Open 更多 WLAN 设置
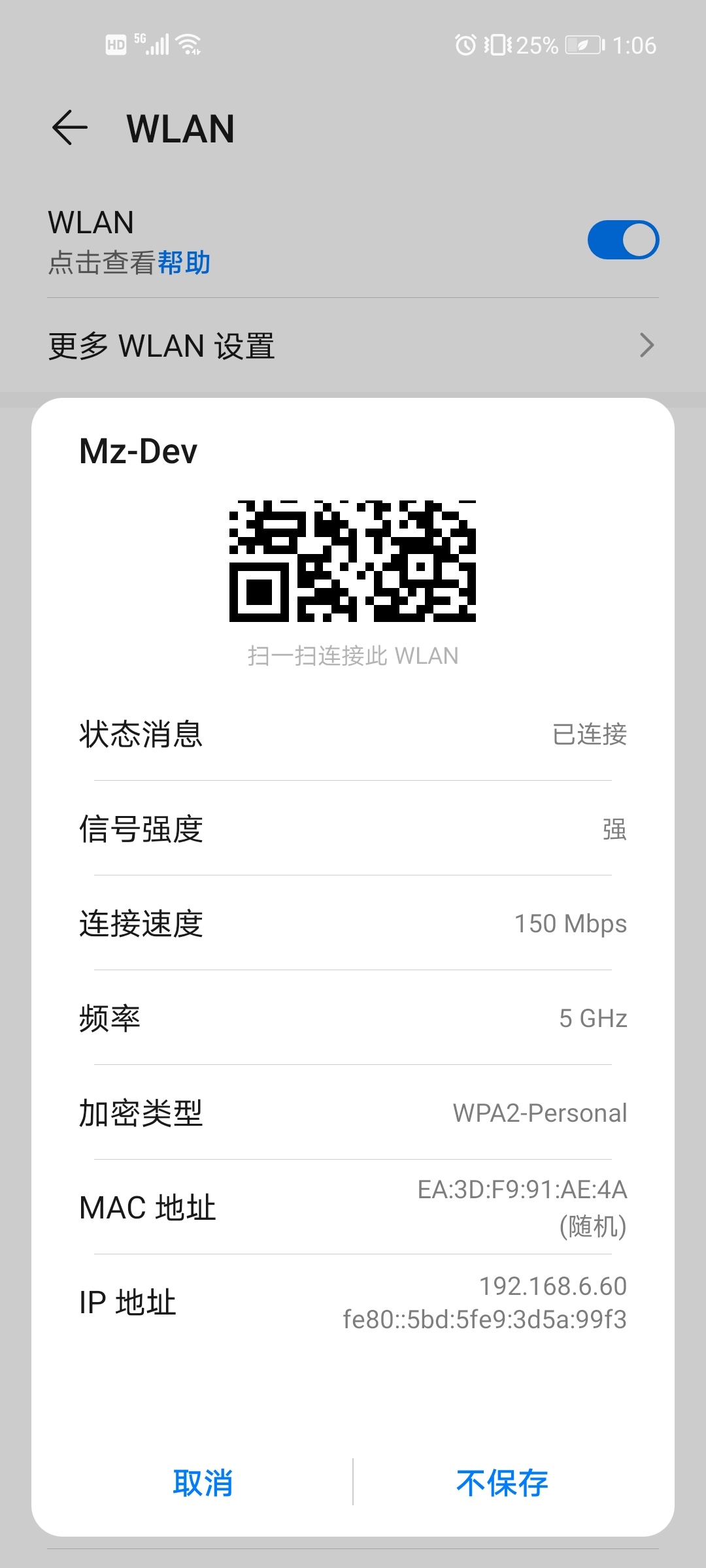Screen dimensions: 706x1568 click(x=353, y=346)
